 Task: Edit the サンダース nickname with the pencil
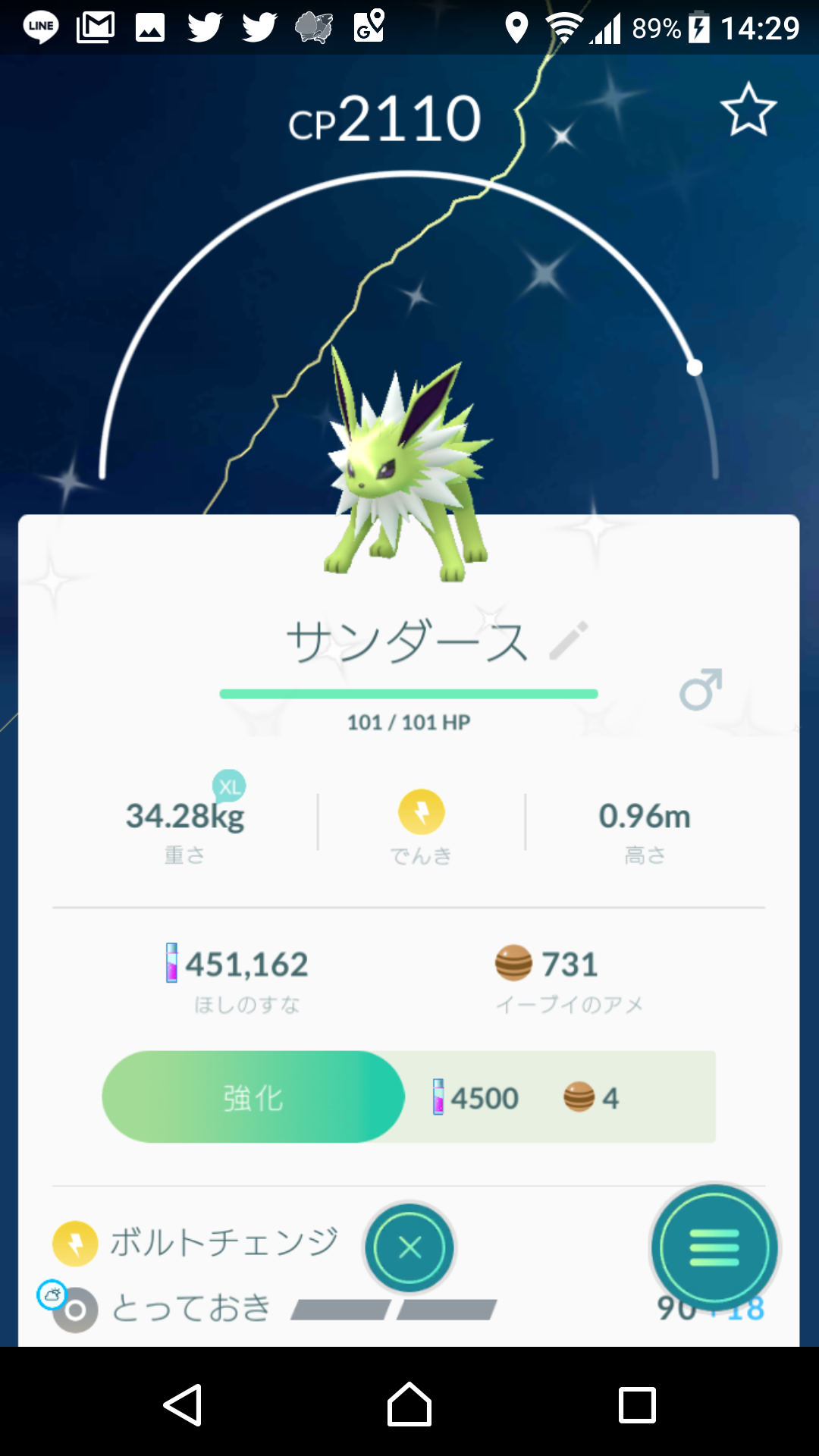coord(569,641)
